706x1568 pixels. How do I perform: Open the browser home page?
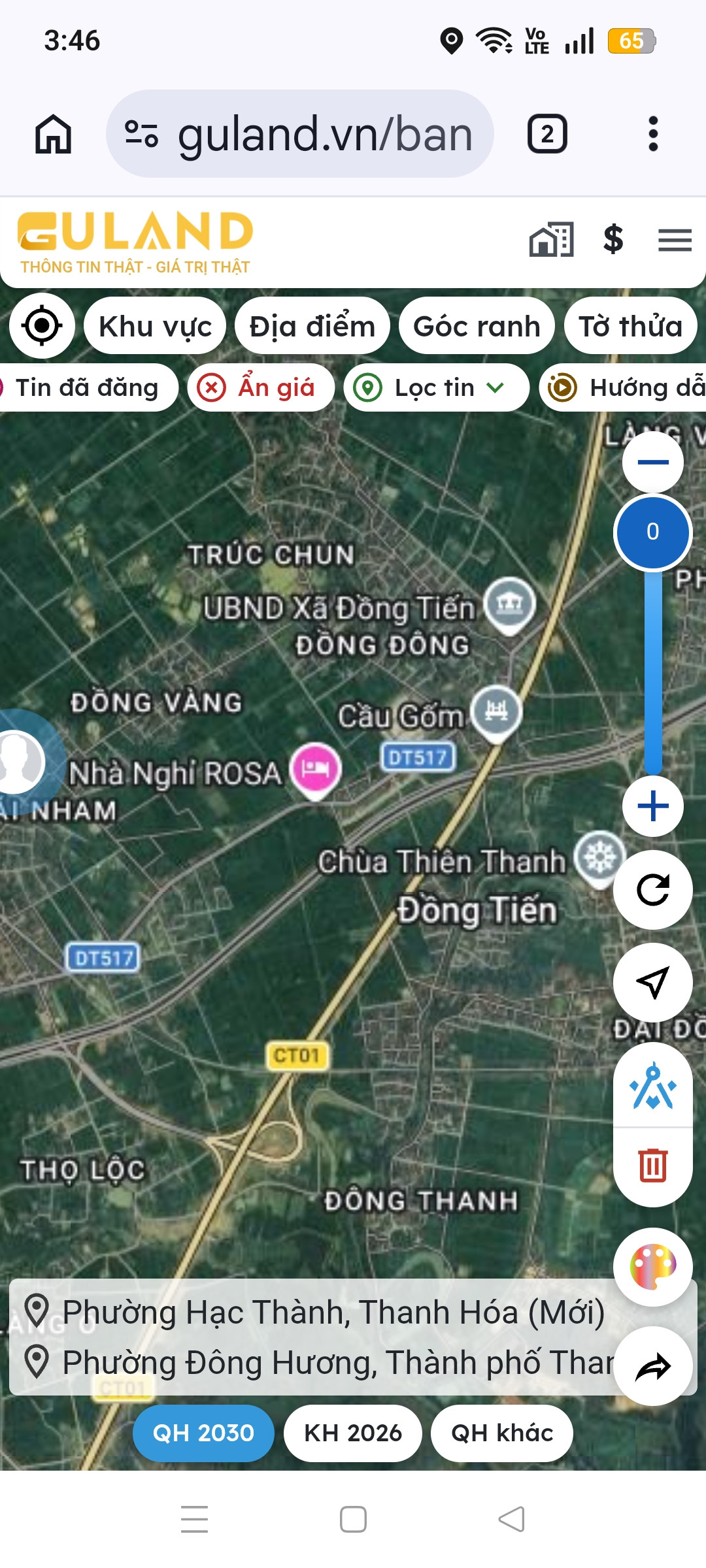point(53,135)
